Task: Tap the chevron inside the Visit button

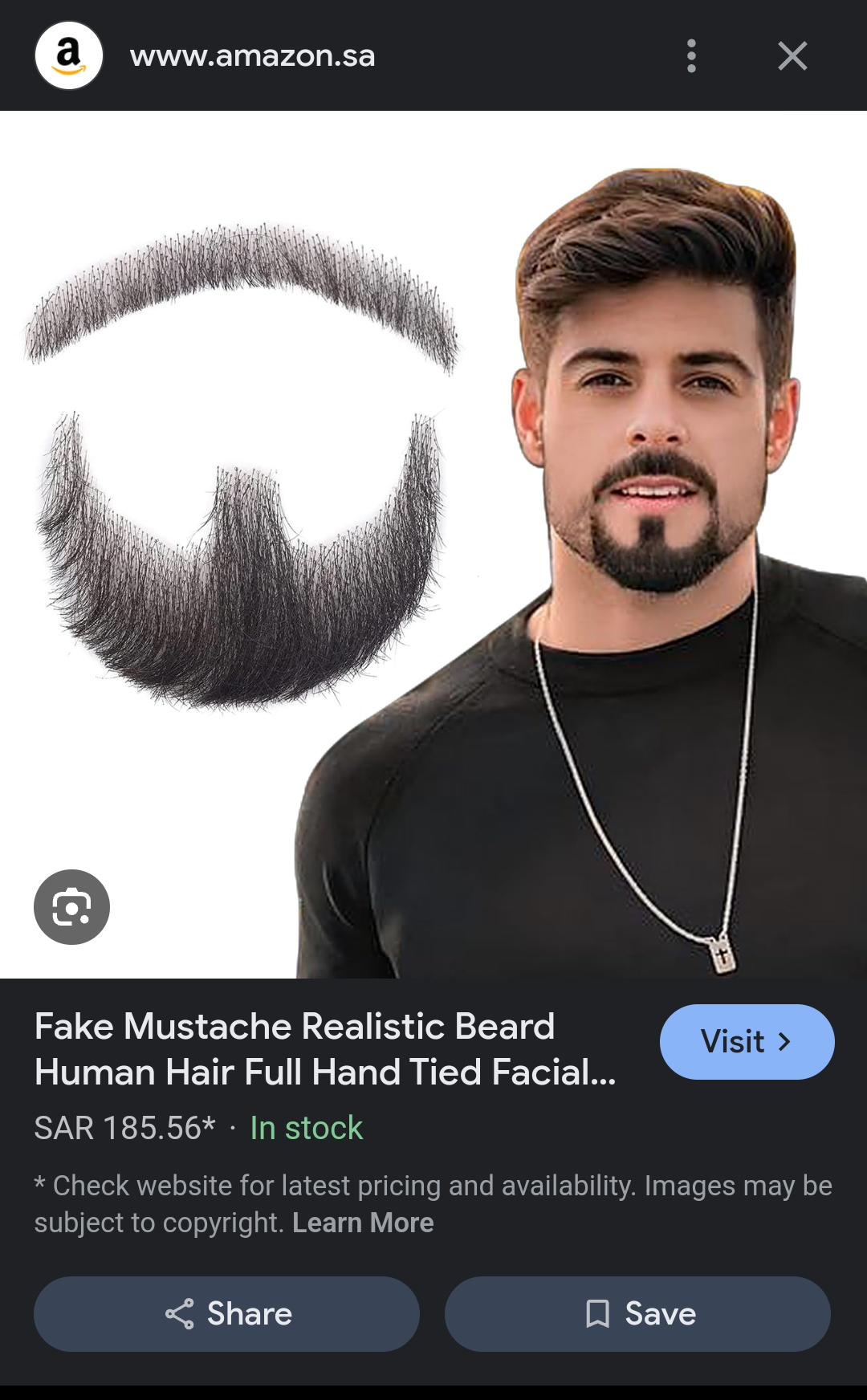Action: tap(782, 1041)
